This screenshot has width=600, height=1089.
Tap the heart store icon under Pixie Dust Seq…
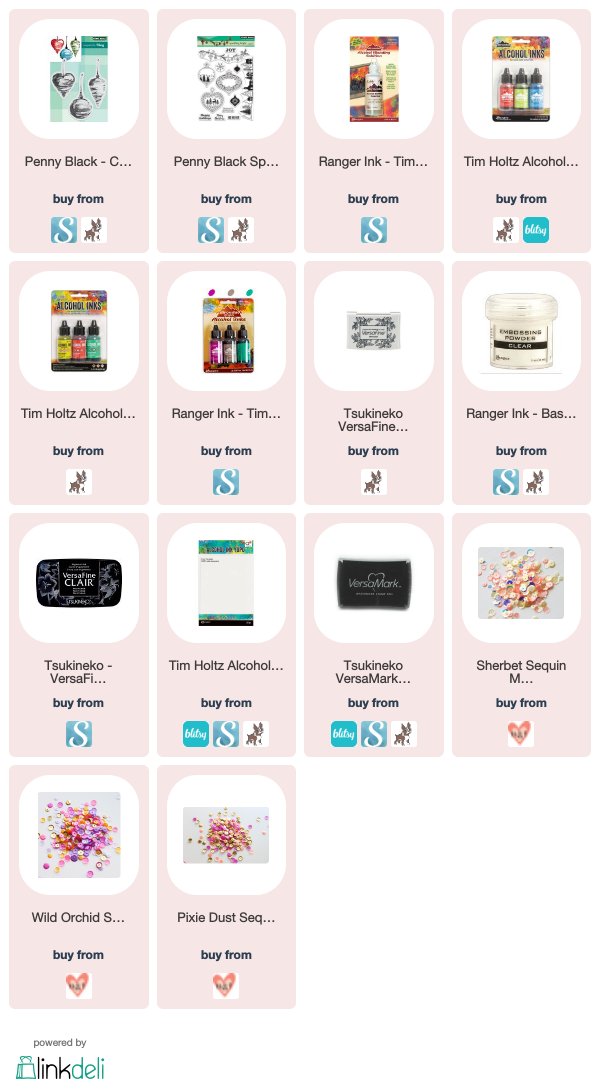click(226, 986)
